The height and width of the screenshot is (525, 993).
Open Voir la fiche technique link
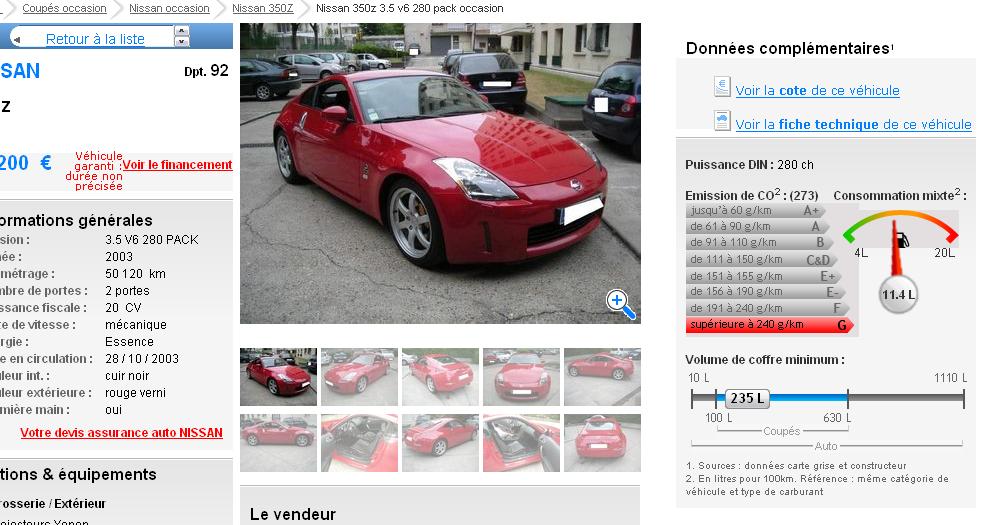(853, 125)
